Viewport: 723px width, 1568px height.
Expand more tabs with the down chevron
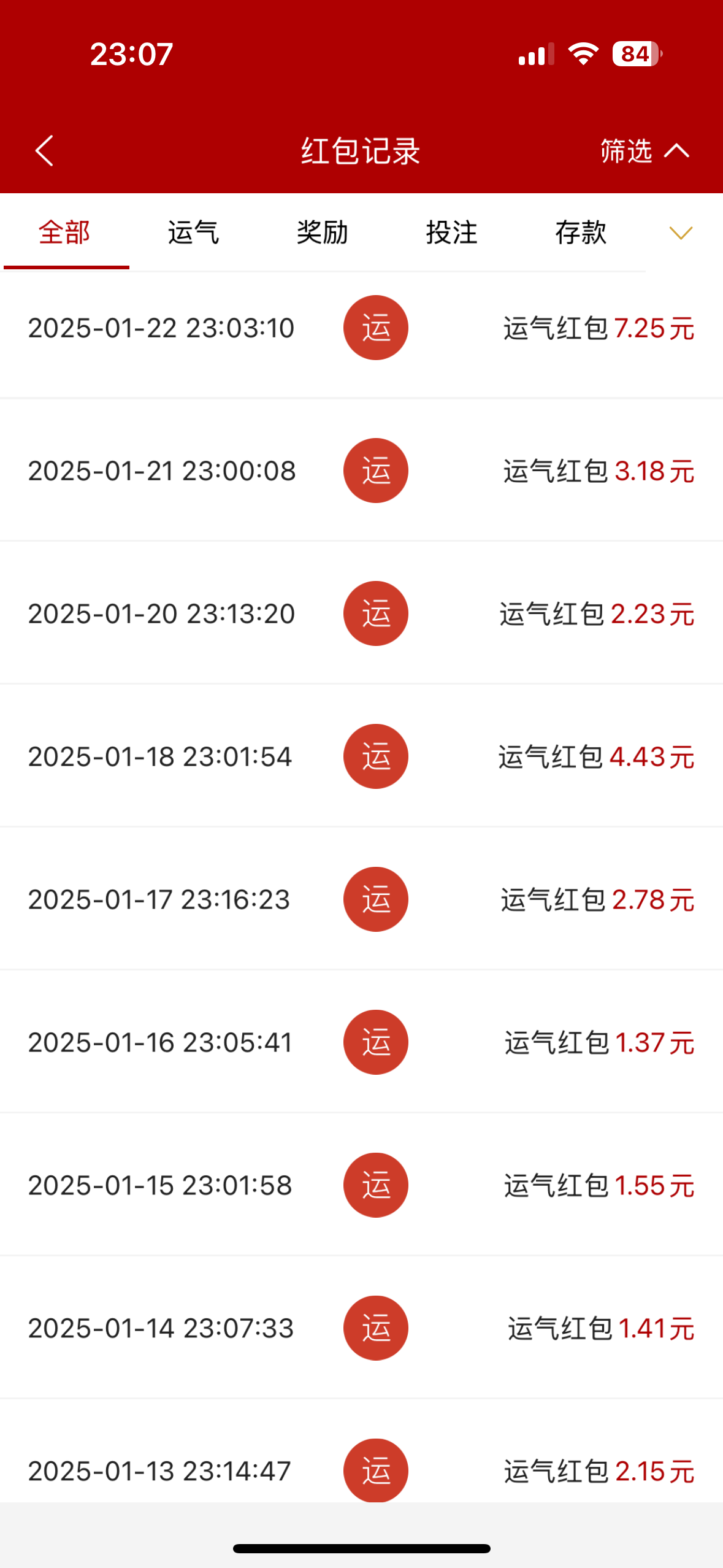[681, 233]
